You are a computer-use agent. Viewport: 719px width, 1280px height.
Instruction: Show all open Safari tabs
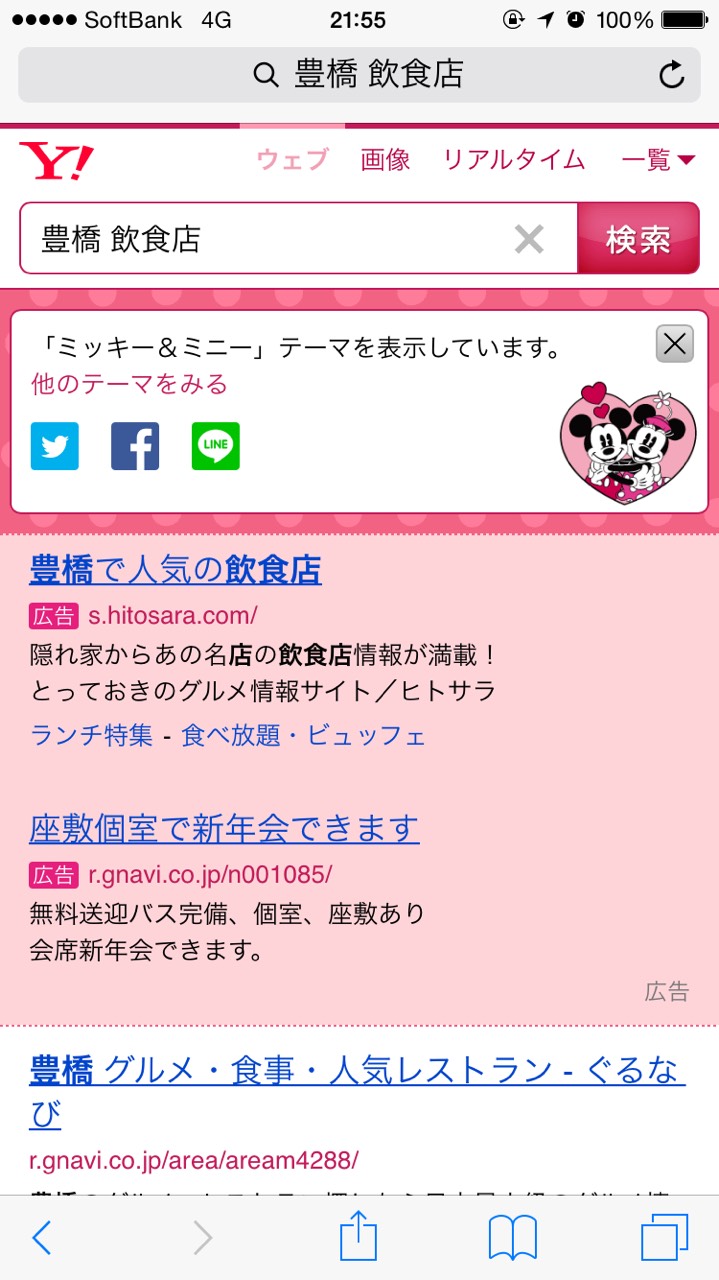[664, 1238]
